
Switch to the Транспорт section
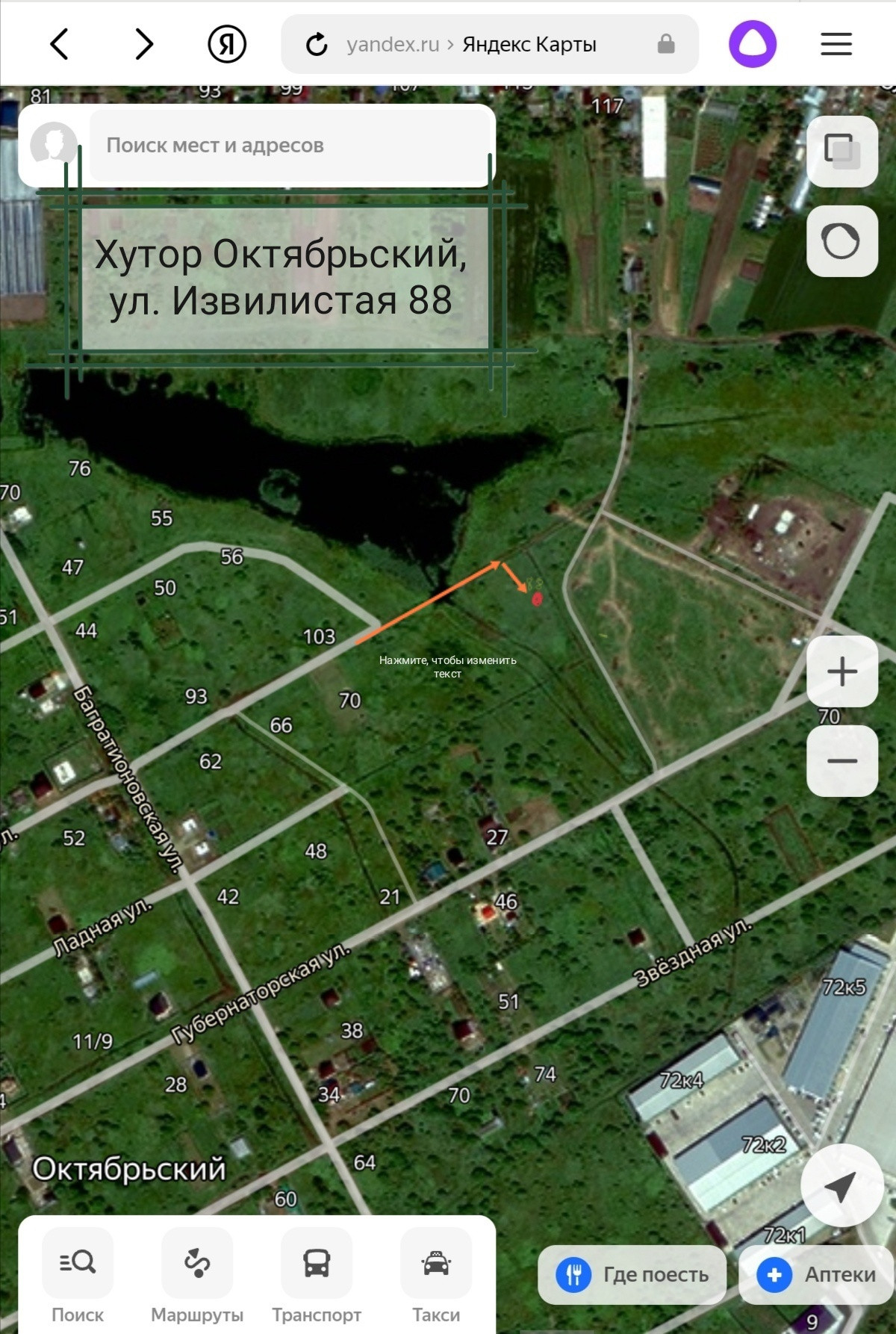pos(317,1276)
